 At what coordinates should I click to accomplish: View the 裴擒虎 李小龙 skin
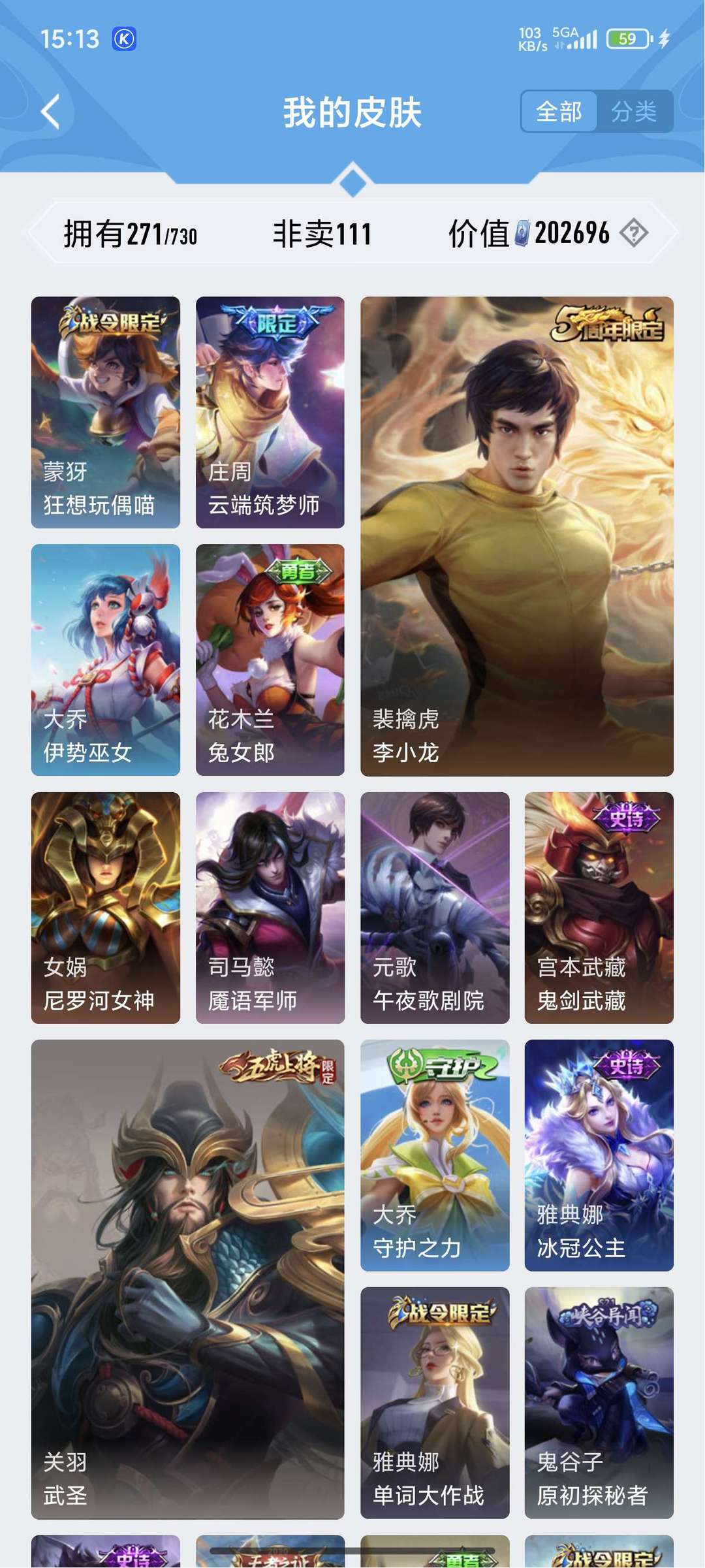click(x=517, y=536)
